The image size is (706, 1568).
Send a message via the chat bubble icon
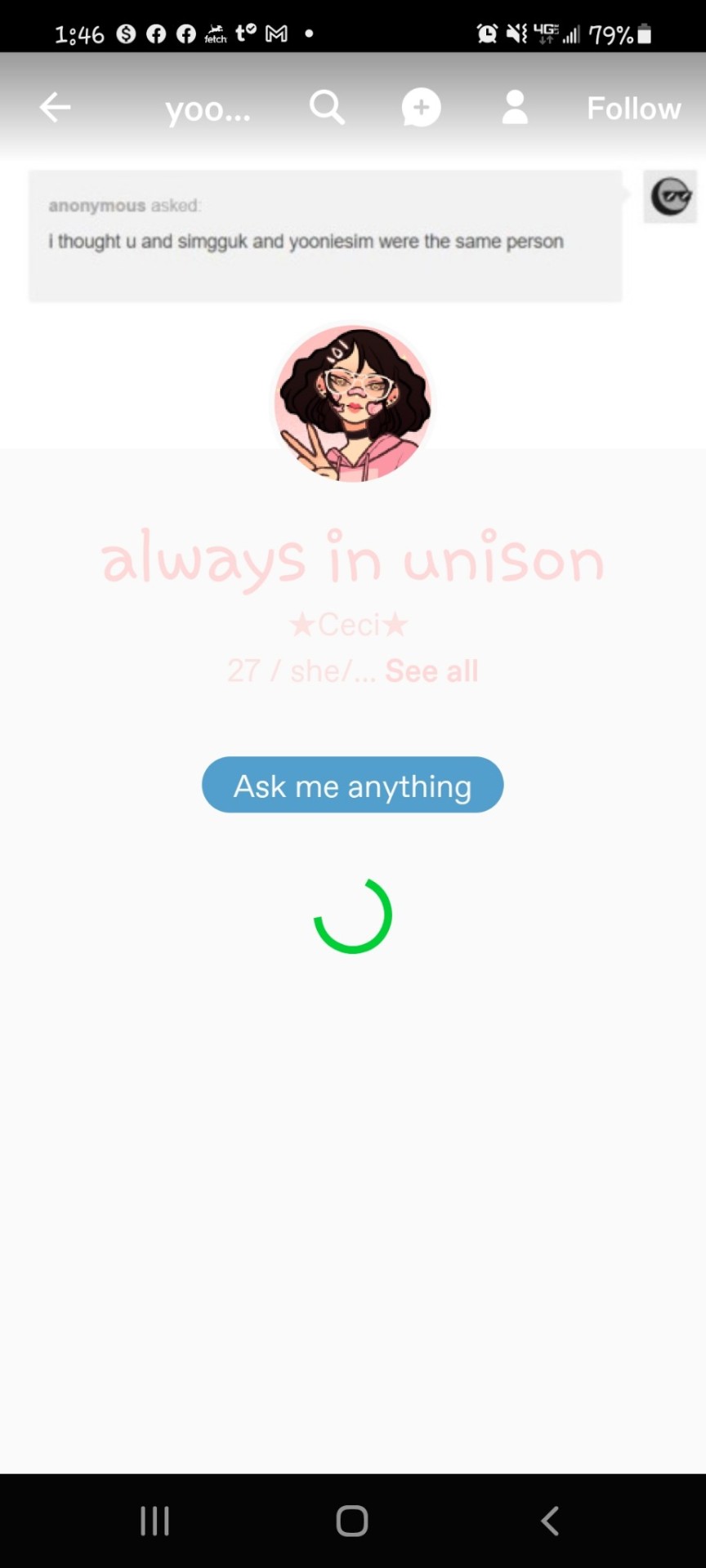click(x=421, y=108)
